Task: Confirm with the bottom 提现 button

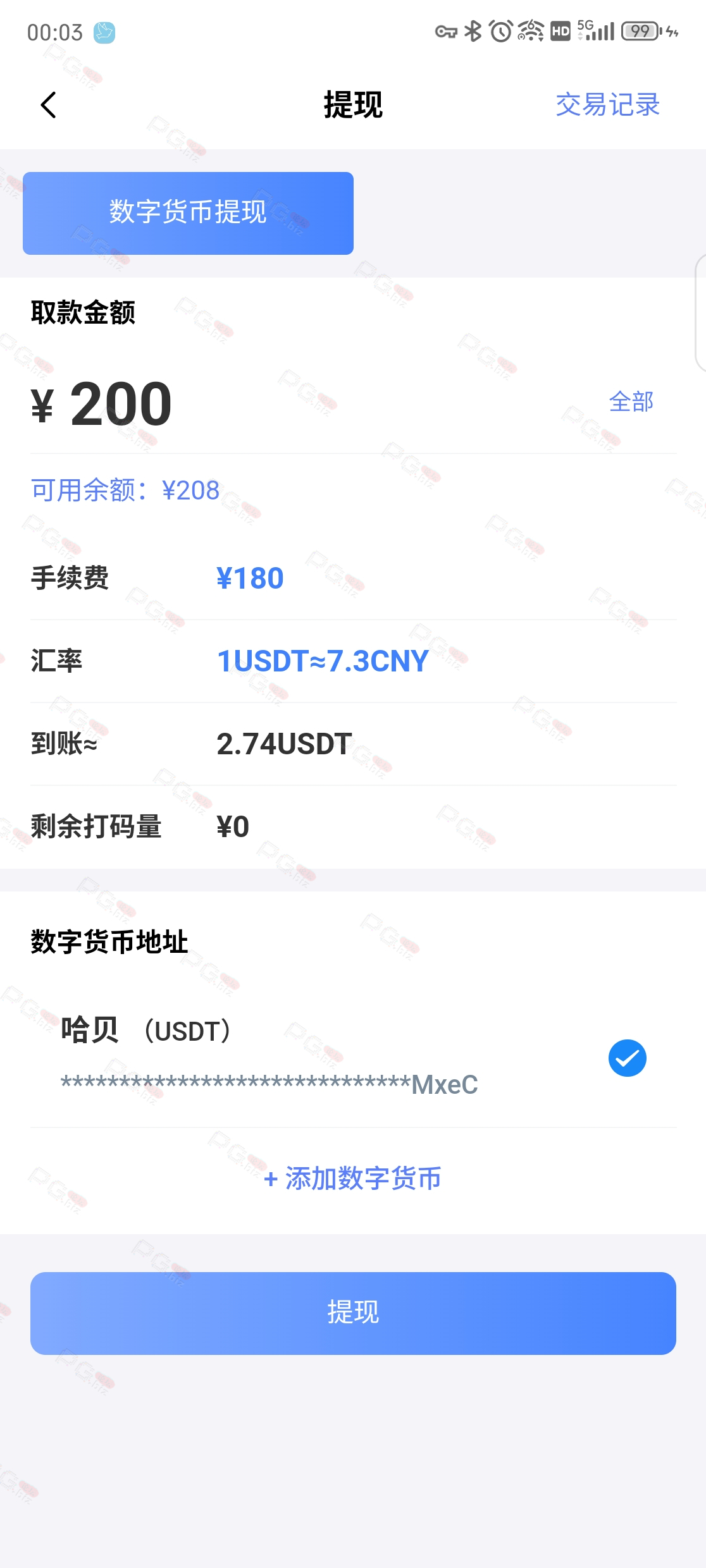Action: 353,1313
